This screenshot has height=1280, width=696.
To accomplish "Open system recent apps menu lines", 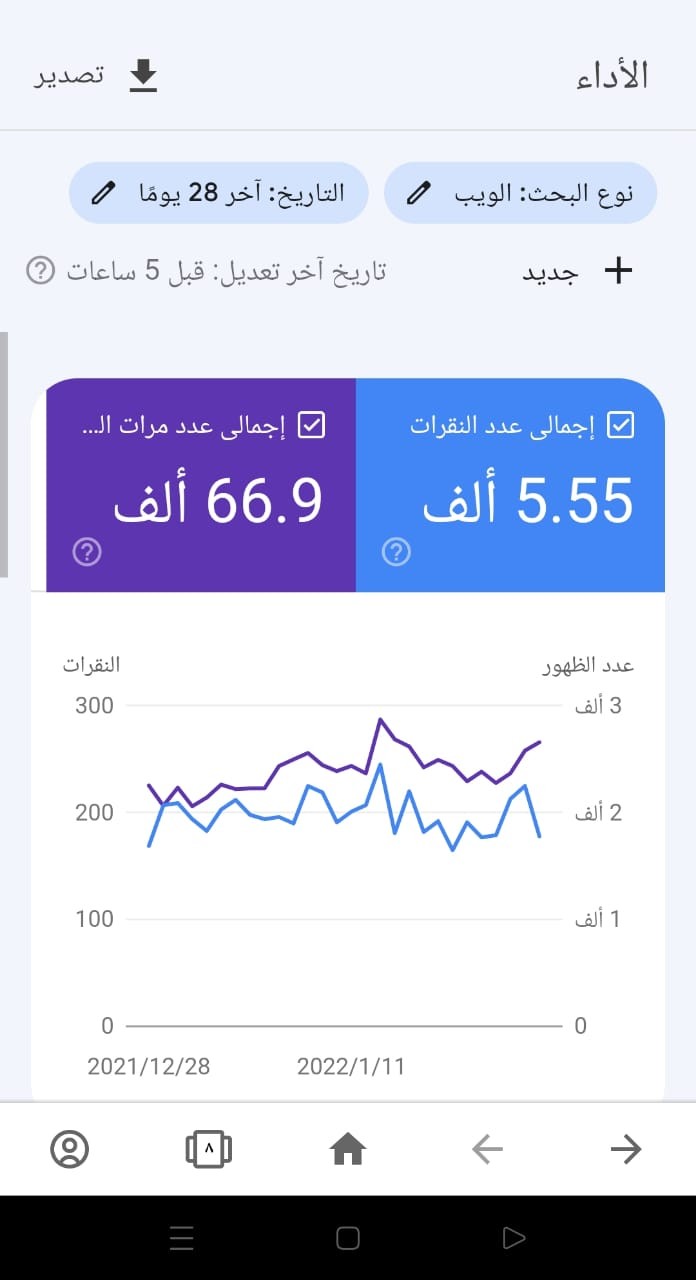I will pos(181,1239).
